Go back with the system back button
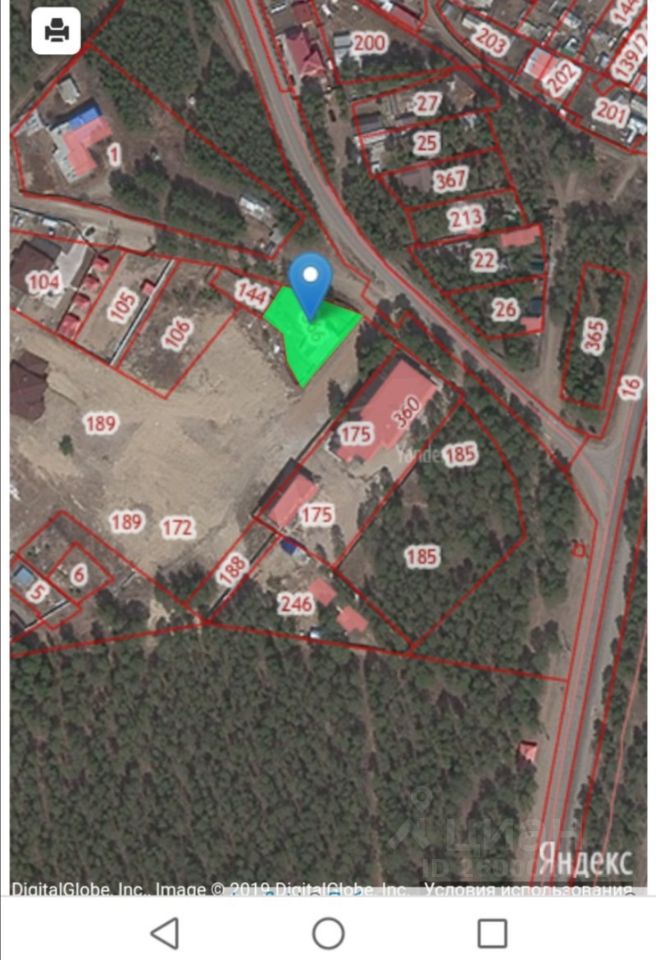The height and width of the screenshot is (960, 656). click(164, 933)
